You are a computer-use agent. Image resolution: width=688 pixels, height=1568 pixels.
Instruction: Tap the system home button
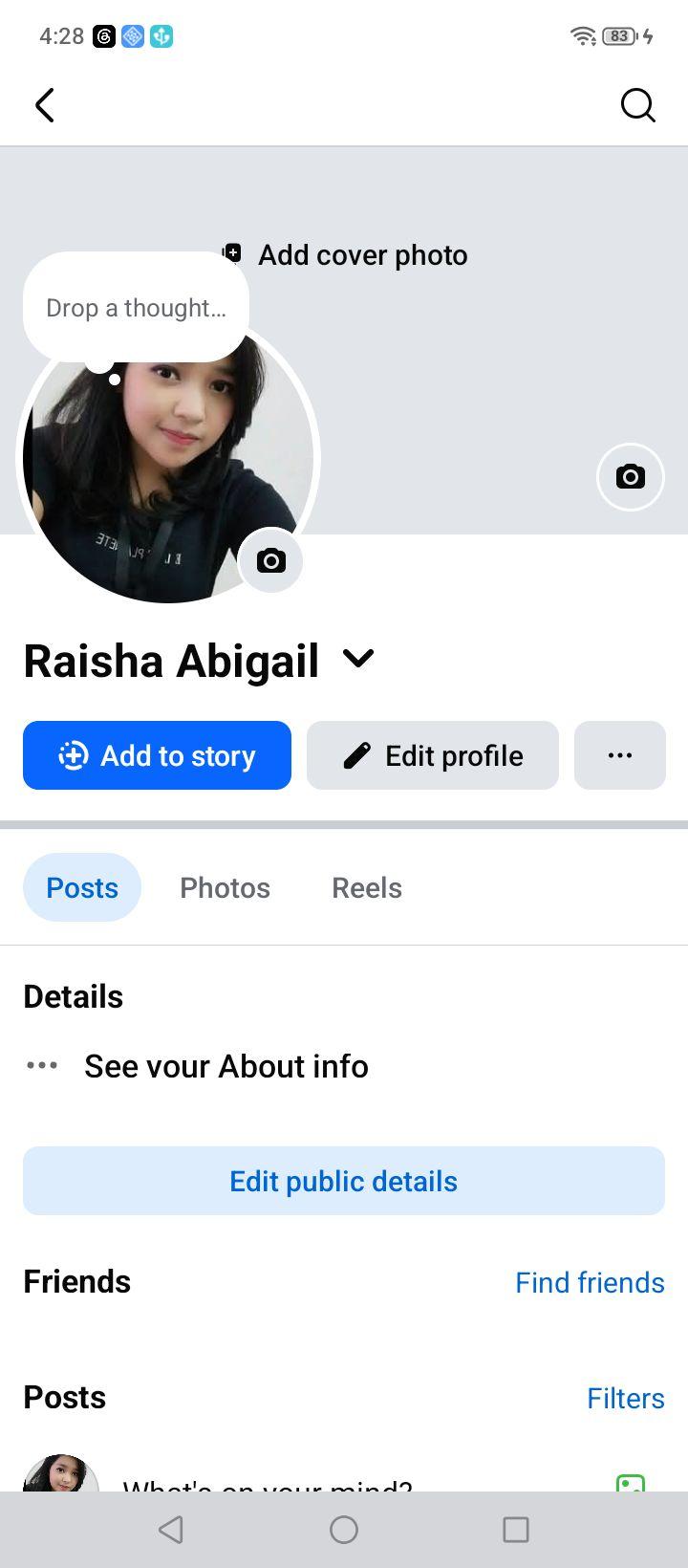click(x=344, y=1530)
